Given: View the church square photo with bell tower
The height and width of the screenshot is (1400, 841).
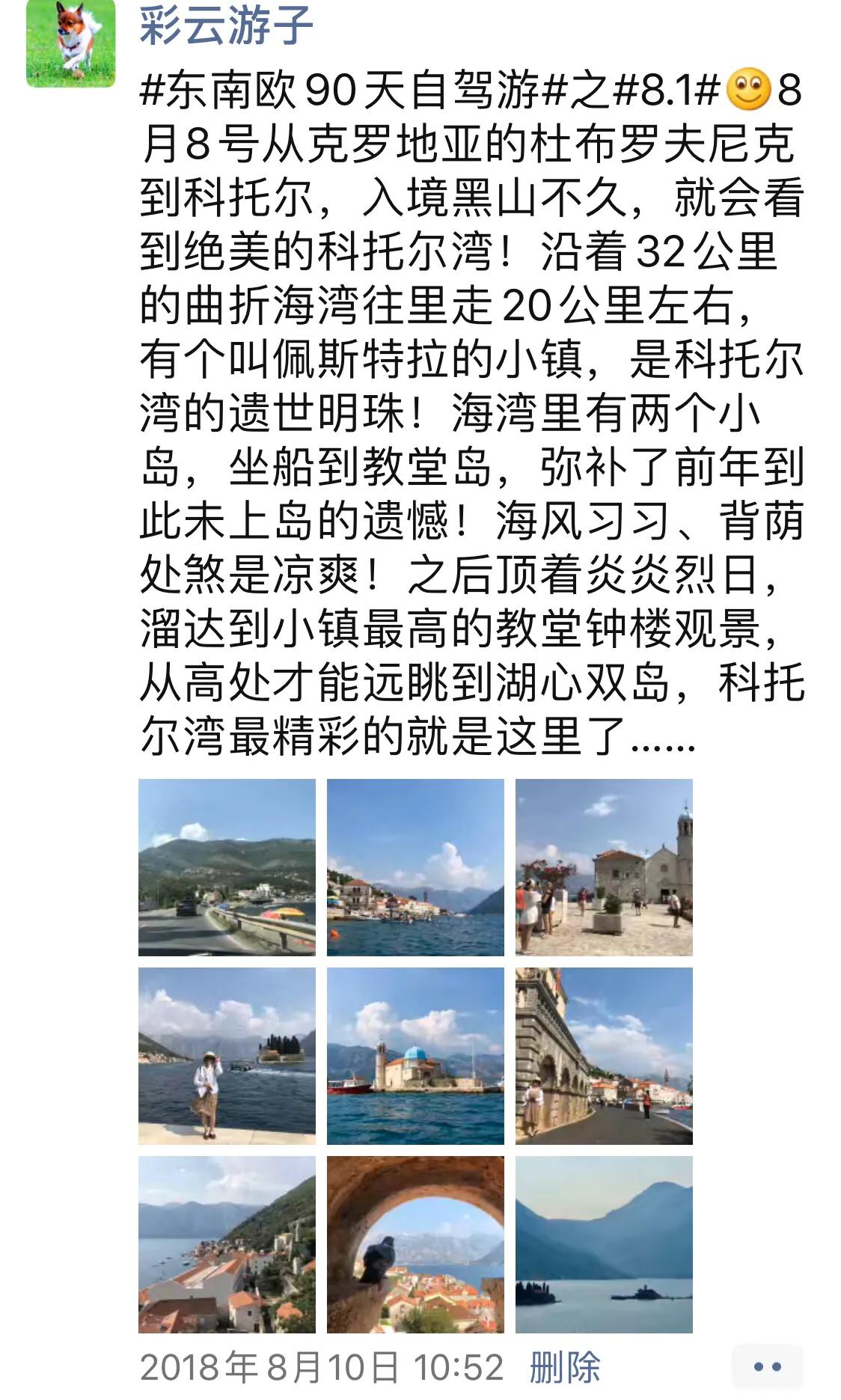Looking at the screenshot, I should tap(604, 867).
